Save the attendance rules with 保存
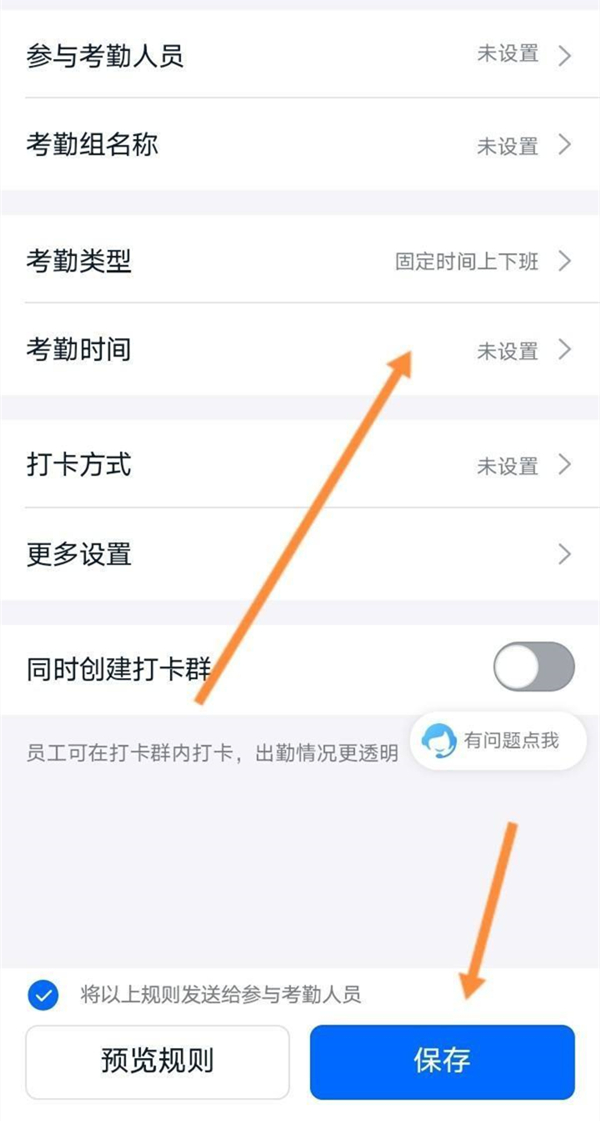The height and width of the screenshot is (1121, 600). [x=442, y=1061]
